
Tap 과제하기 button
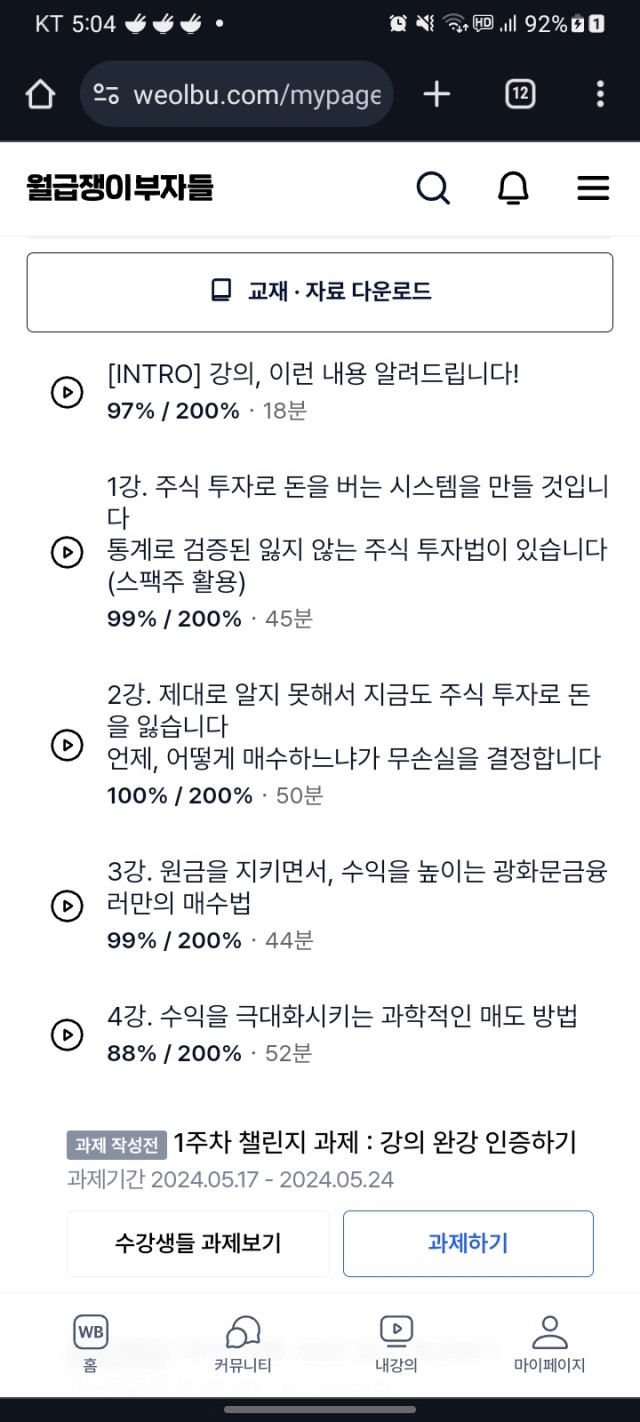pyautogui.click(x=468, y=1244)
